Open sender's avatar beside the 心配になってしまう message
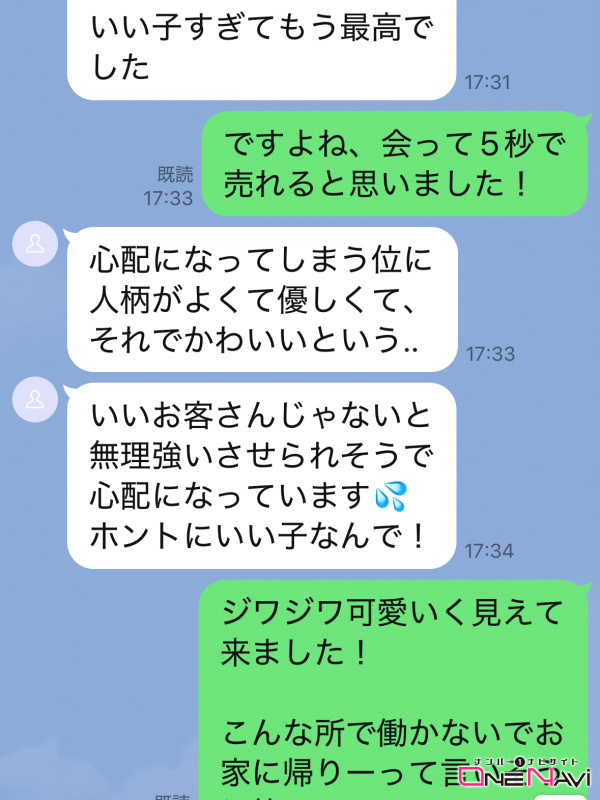 pos(35,246)
